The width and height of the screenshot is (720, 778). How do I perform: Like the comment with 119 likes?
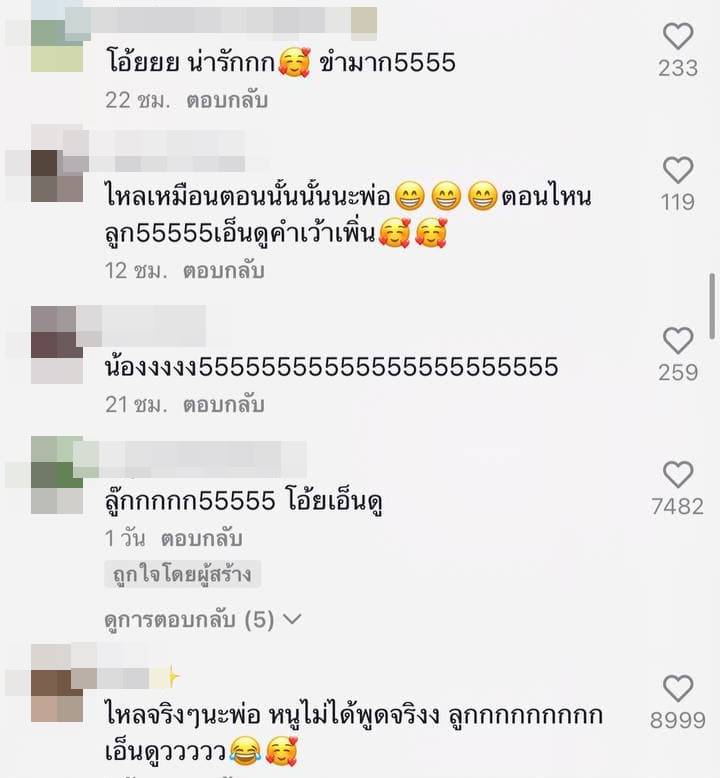coord(678,170)
